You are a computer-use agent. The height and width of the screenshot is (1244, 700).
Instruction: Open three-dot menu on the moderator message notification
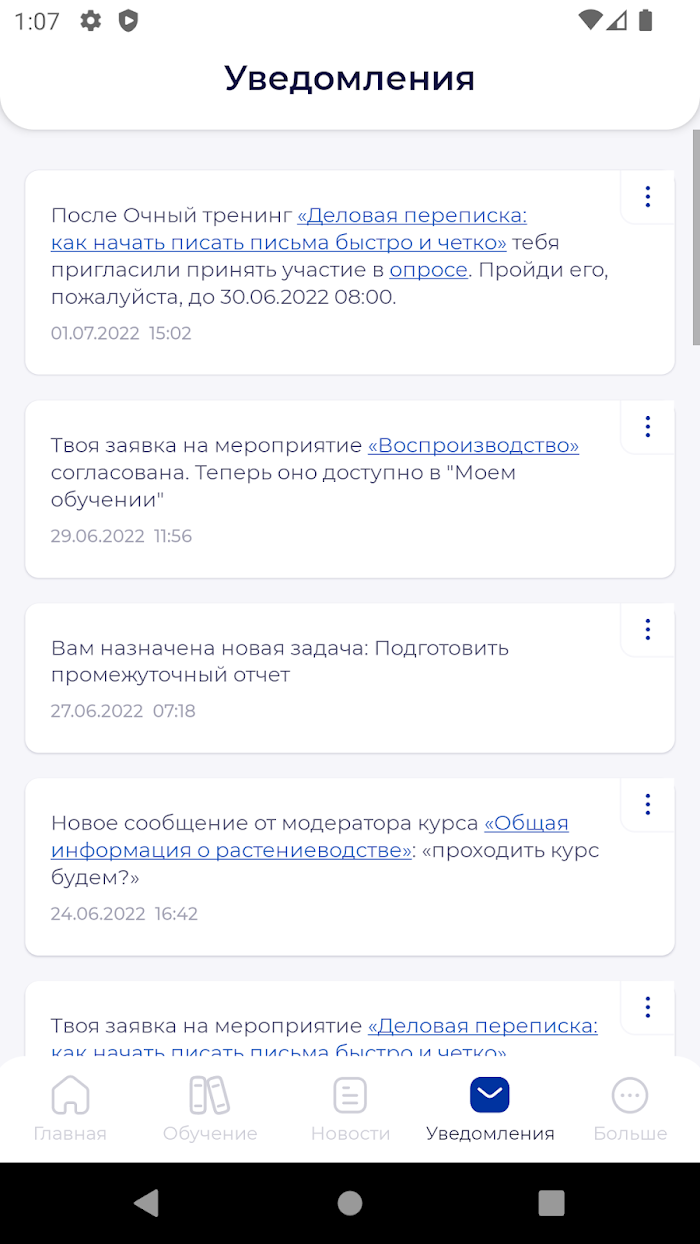tap(648, 804)
